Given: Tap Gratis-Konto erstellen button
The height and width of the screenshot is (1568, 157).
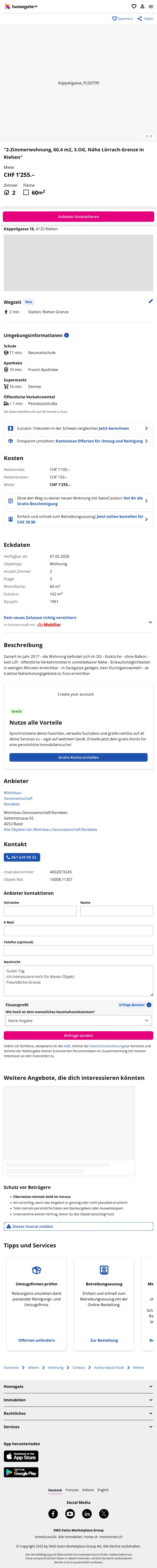Looking at the screenshot, I should click(78, 757).
